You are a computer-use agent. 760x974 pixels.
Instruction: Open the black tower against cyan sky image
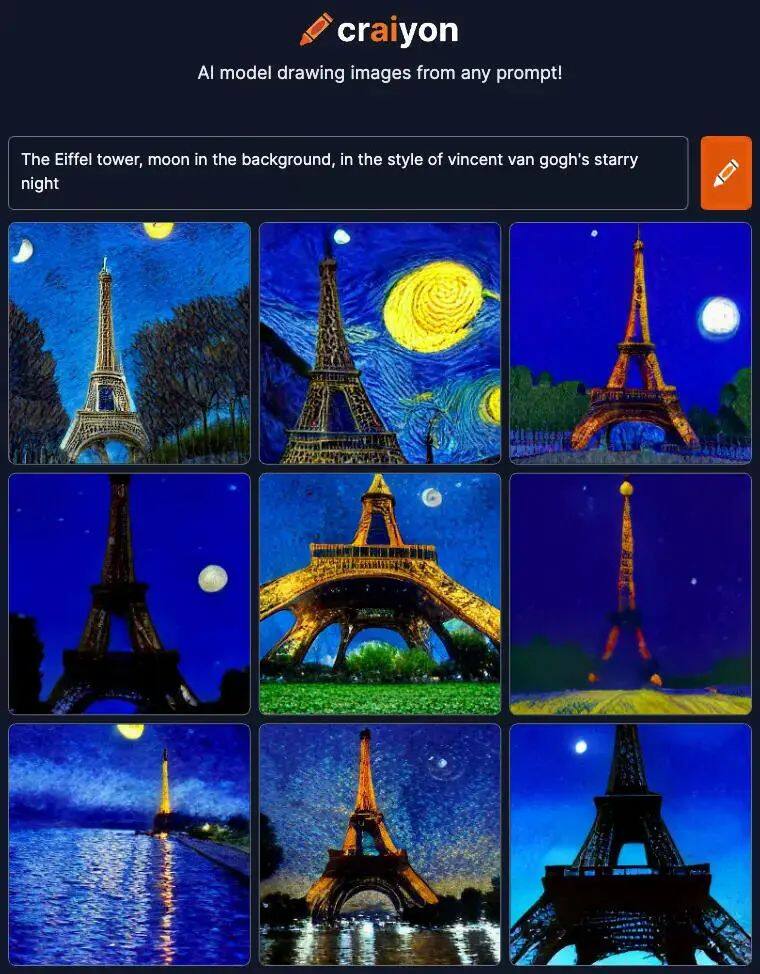(630, 844)
